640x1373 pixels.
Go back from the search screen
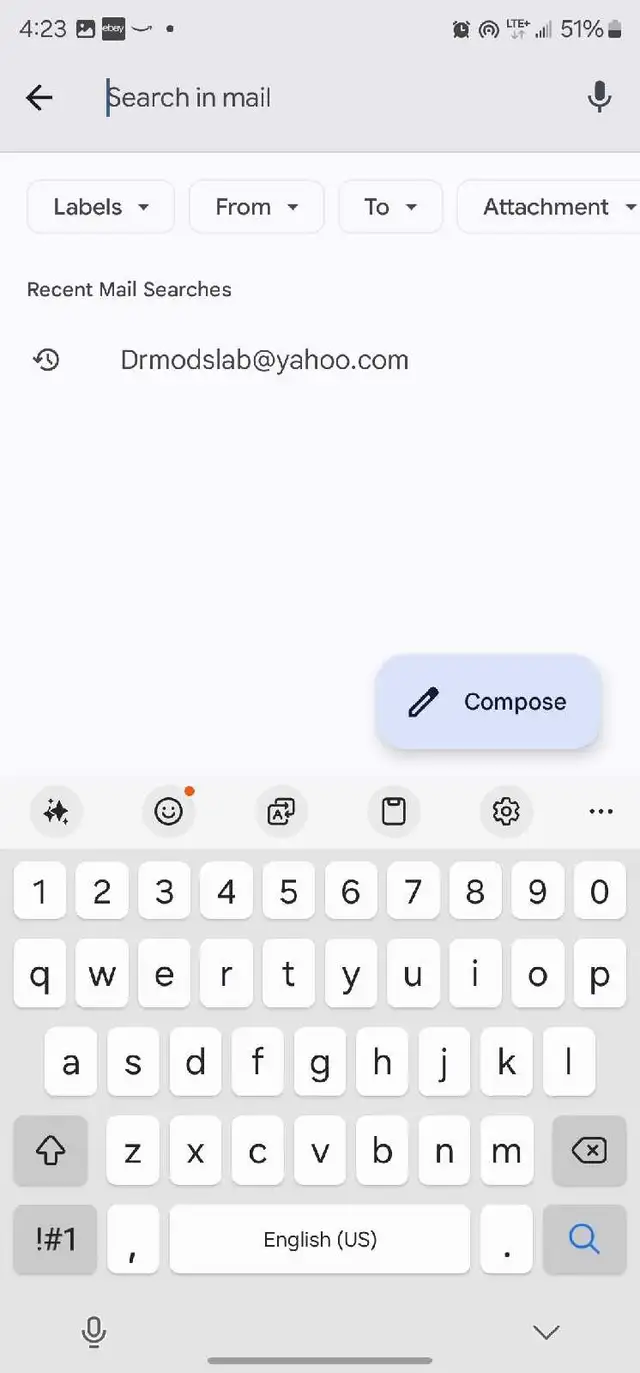39,97
